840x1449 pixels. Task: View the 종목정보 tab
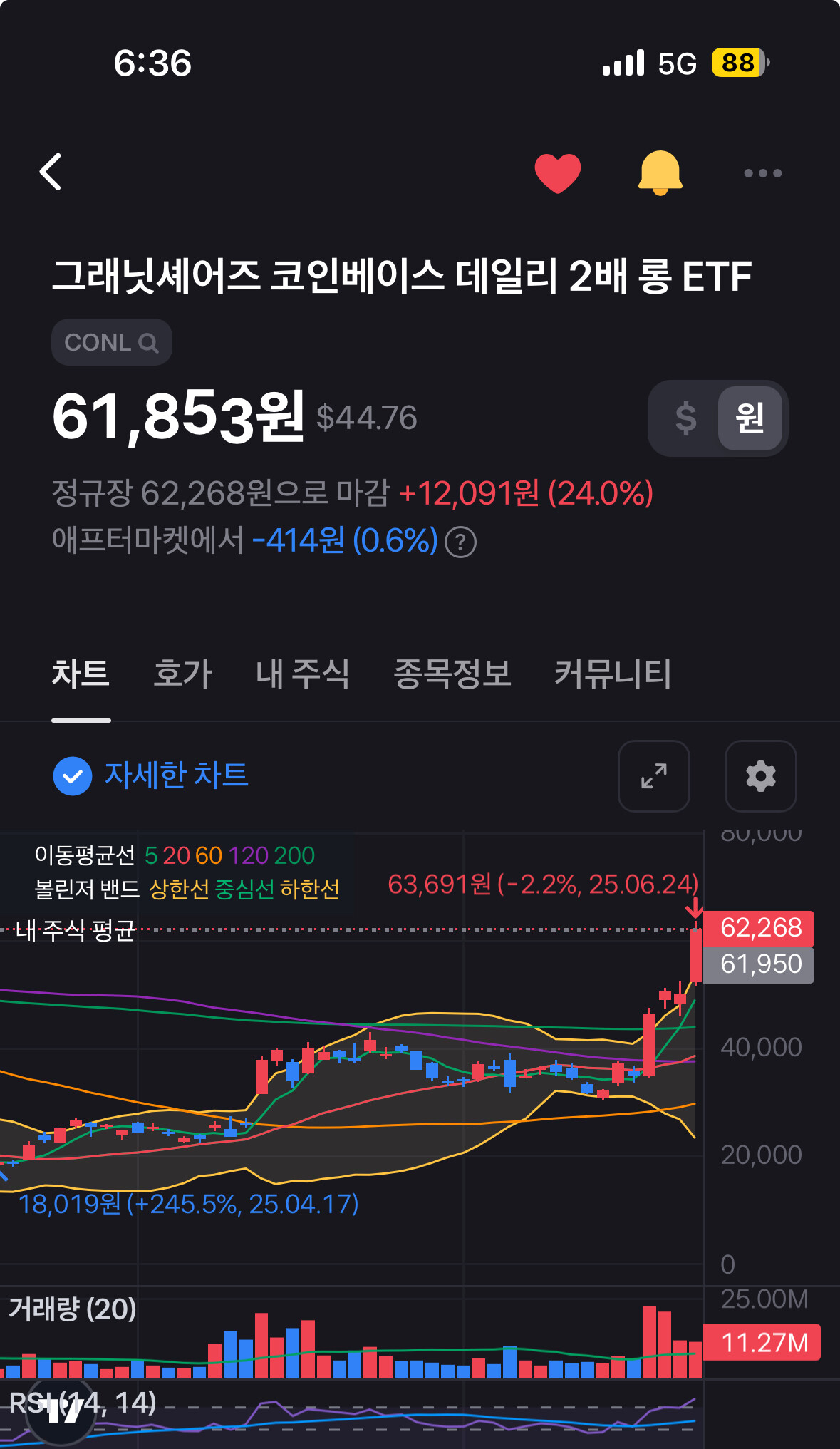click(452, 674)
